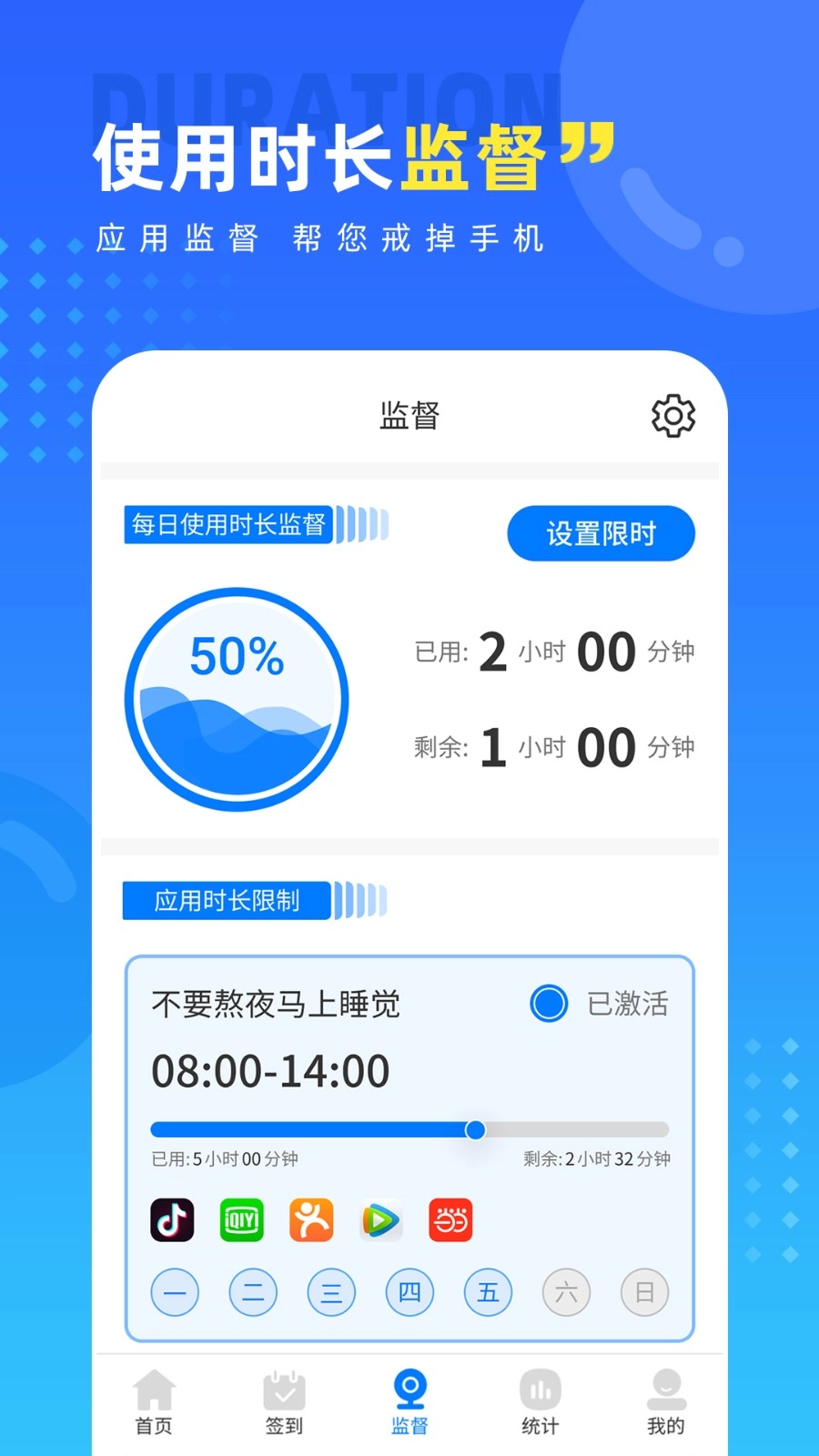Select the iQIYI app icon
Viewport: 819px width, 1456px height.
(241, 1219)
